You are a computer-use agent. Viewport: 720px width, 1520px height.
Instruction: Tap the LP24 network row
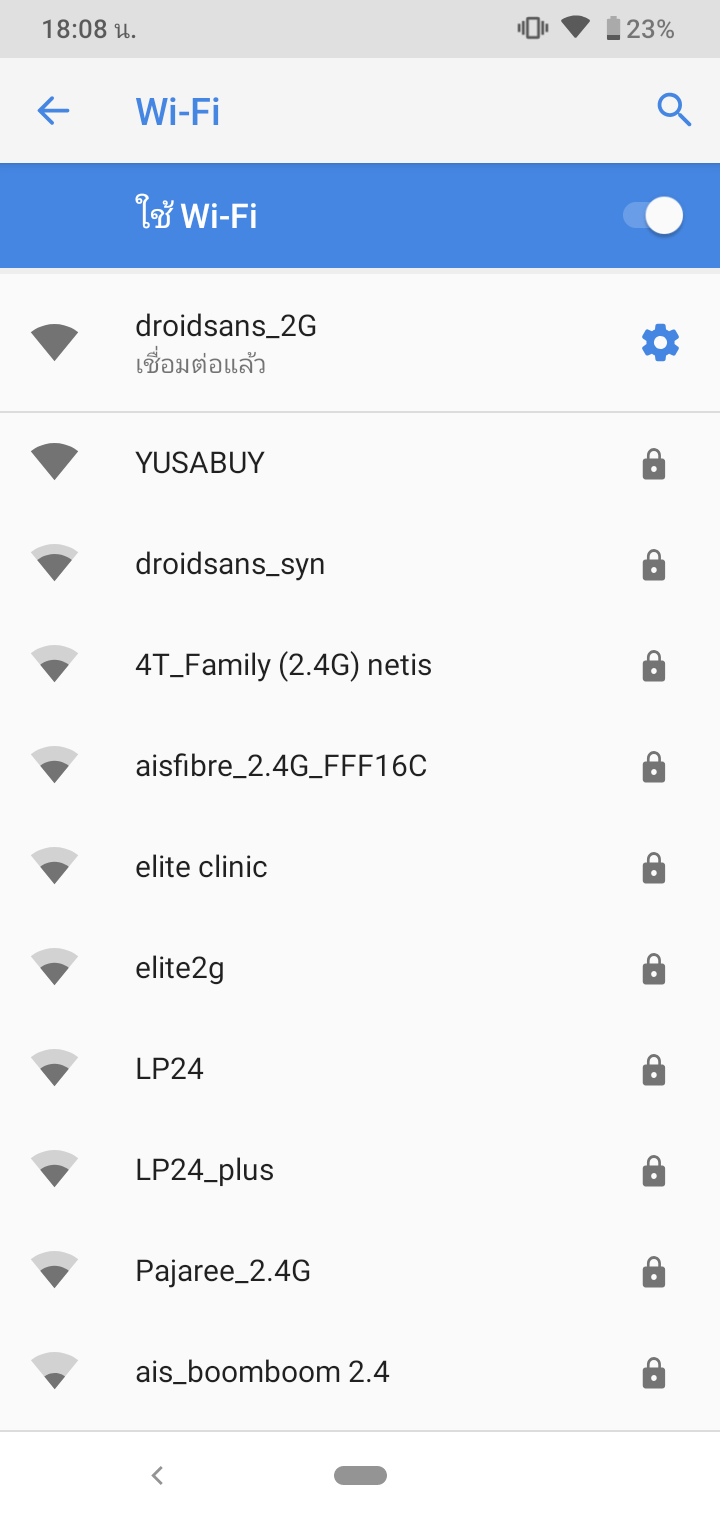[x=300, y=1069]
